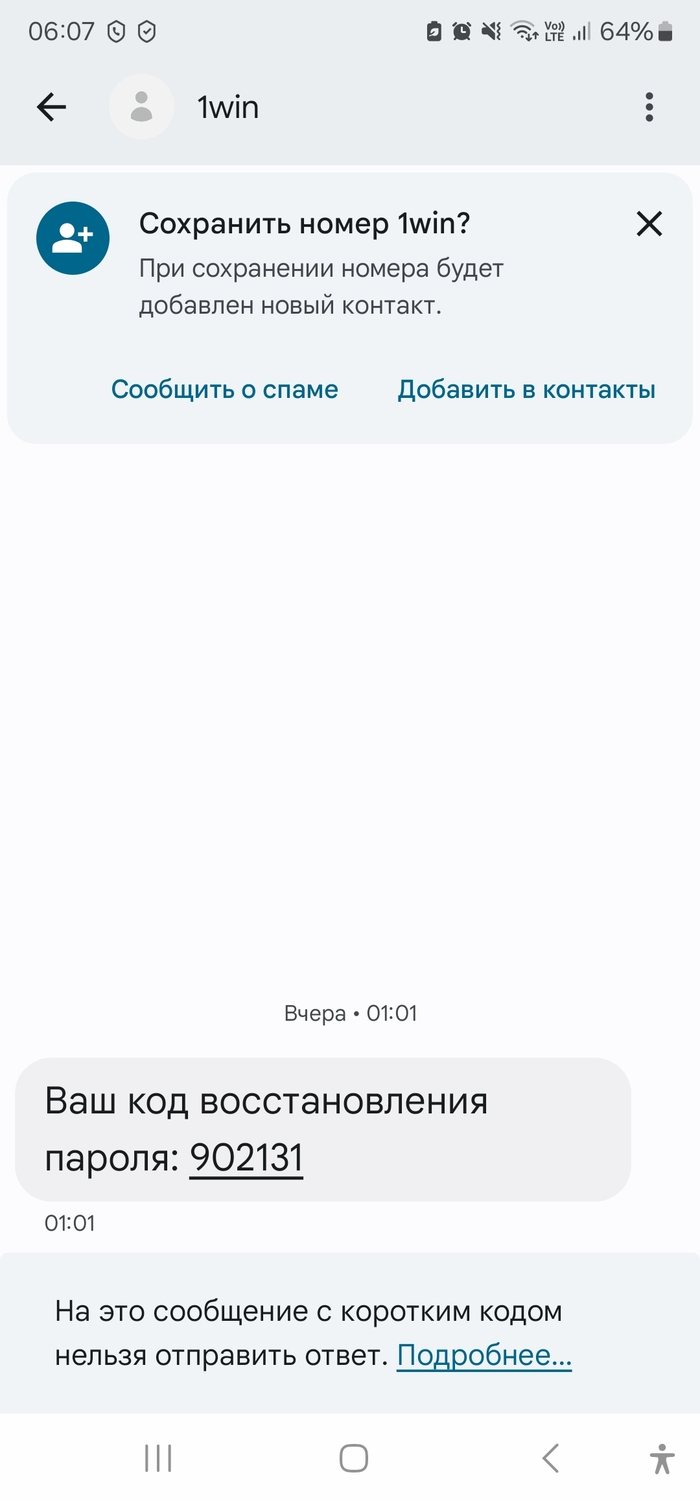Tap the system home button
700x1501 pixels.
(x=353, y=1458)
